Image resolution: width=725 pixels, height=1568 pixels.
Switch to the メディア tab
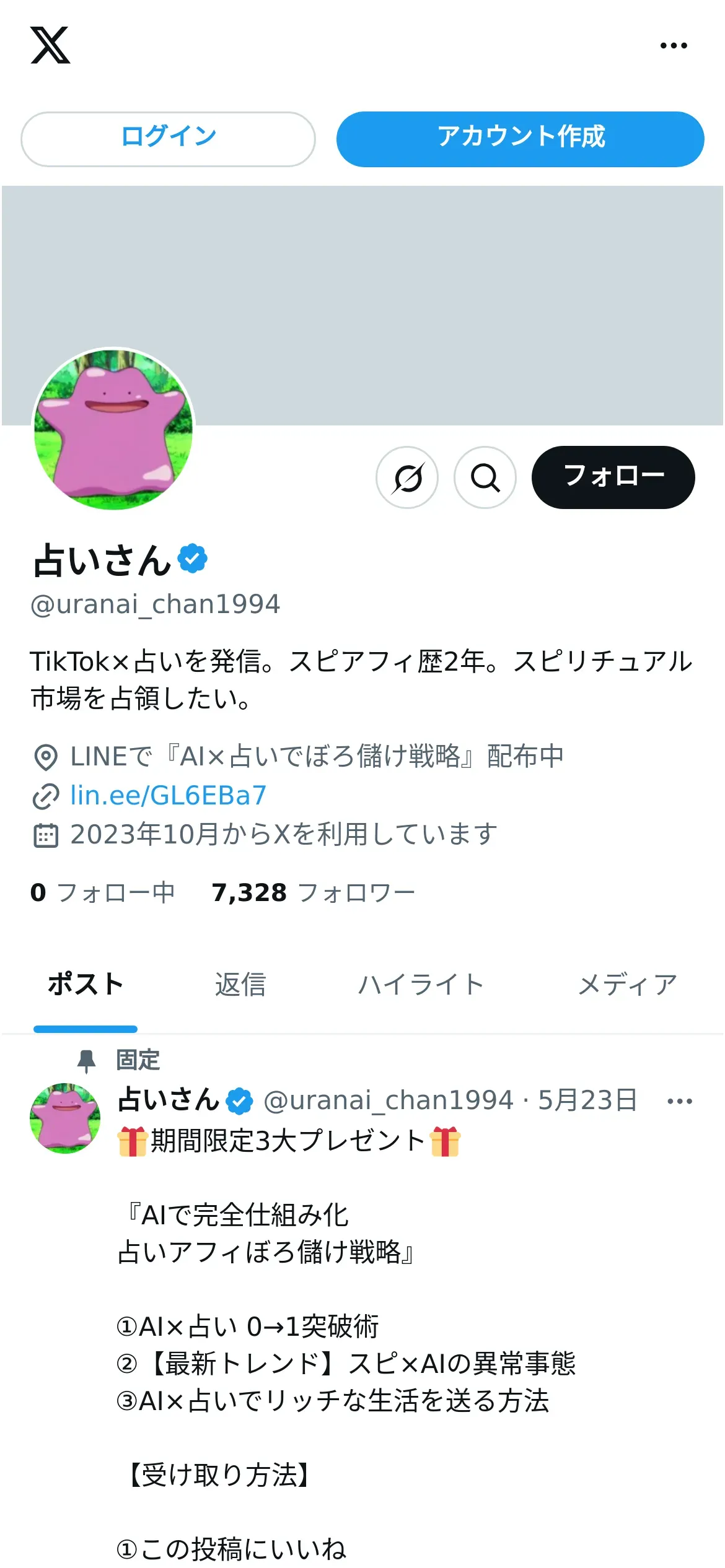pyautogui.click(x=627, y=984)
